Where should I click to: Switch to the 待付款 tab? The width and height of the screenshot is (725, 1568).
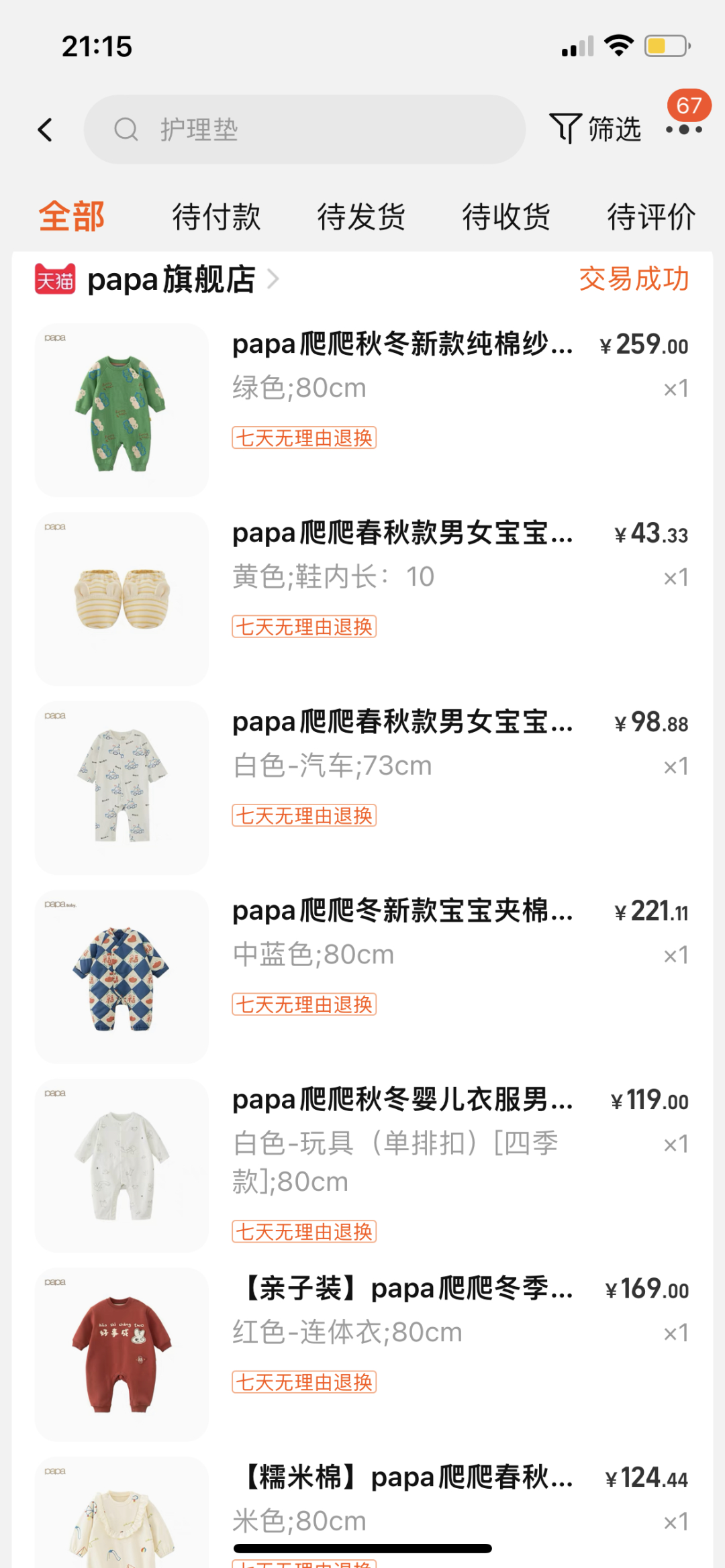click(216, 217)
